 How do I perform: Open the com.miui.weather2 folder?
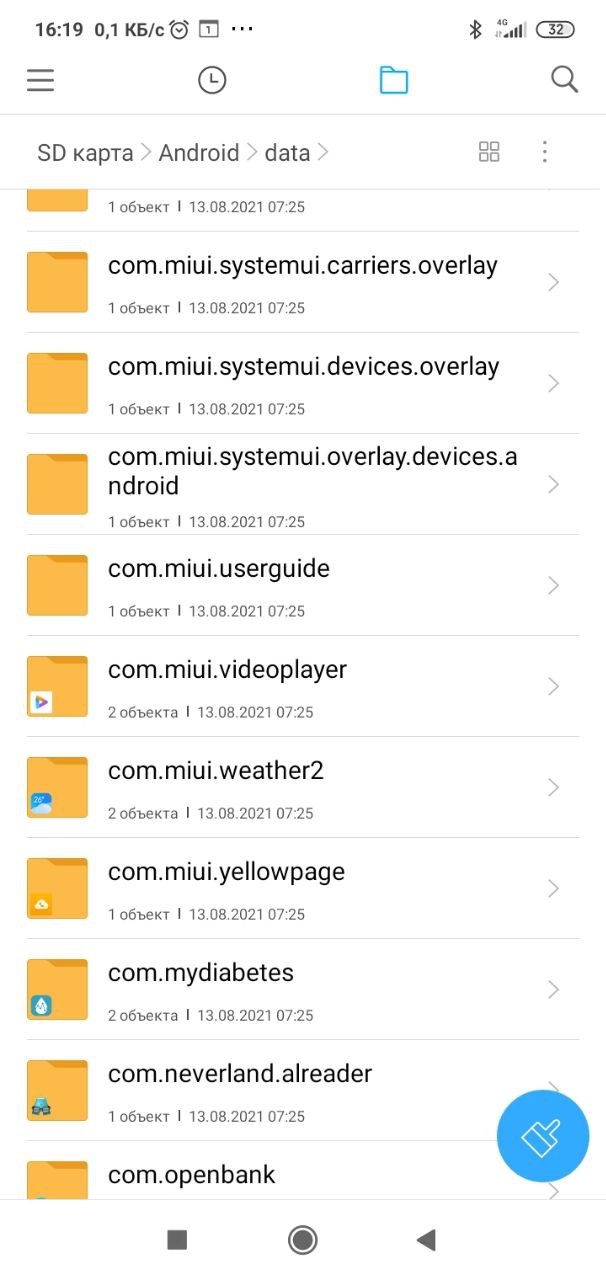pyautogui.click(x=303, y=787)
